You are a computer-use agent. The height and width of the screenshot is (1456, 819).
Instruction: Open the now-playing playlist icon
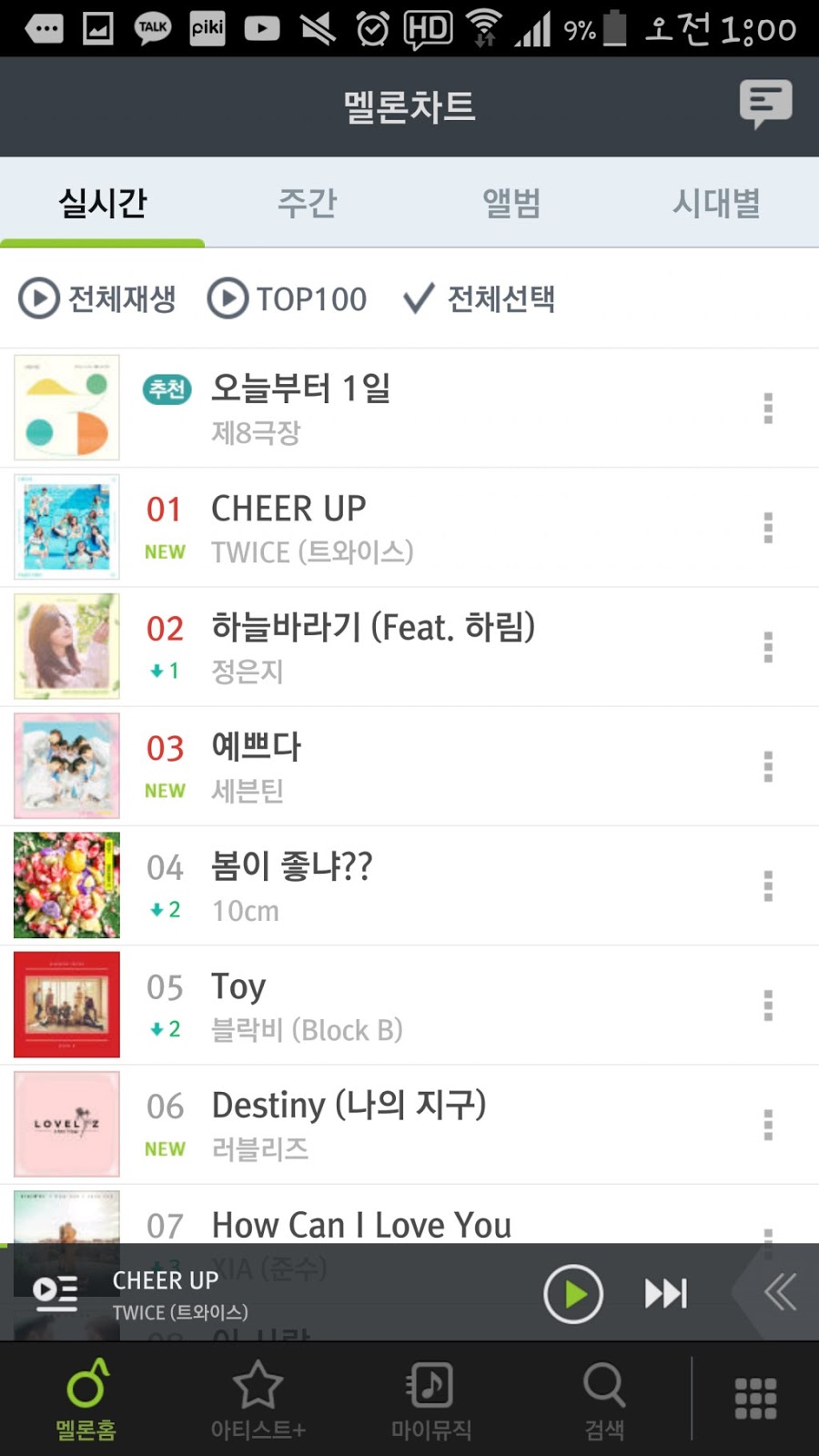click(56, 1293)
